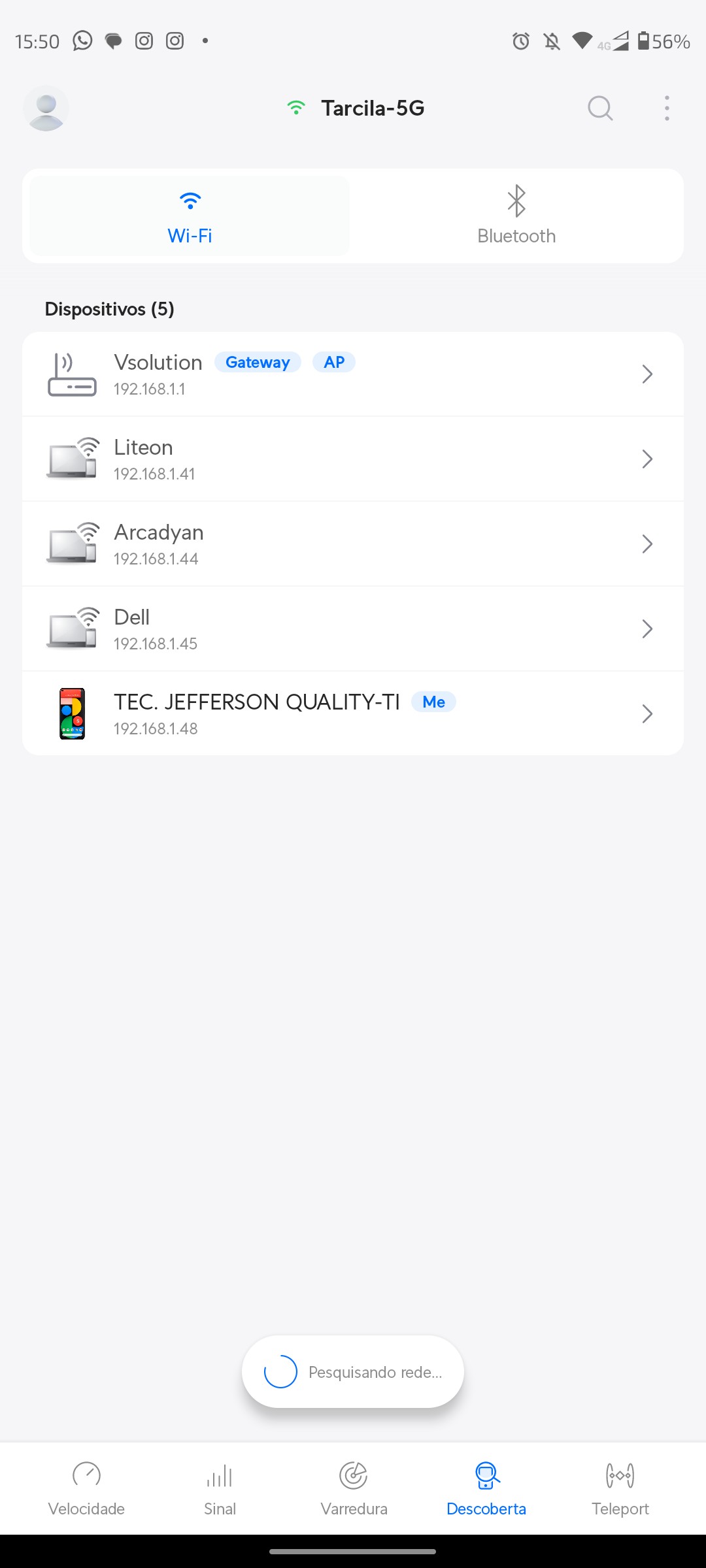Screen dimensions: 706x1568
Task: Select the Wi-Fi tab
Action: tap(190, 216)
